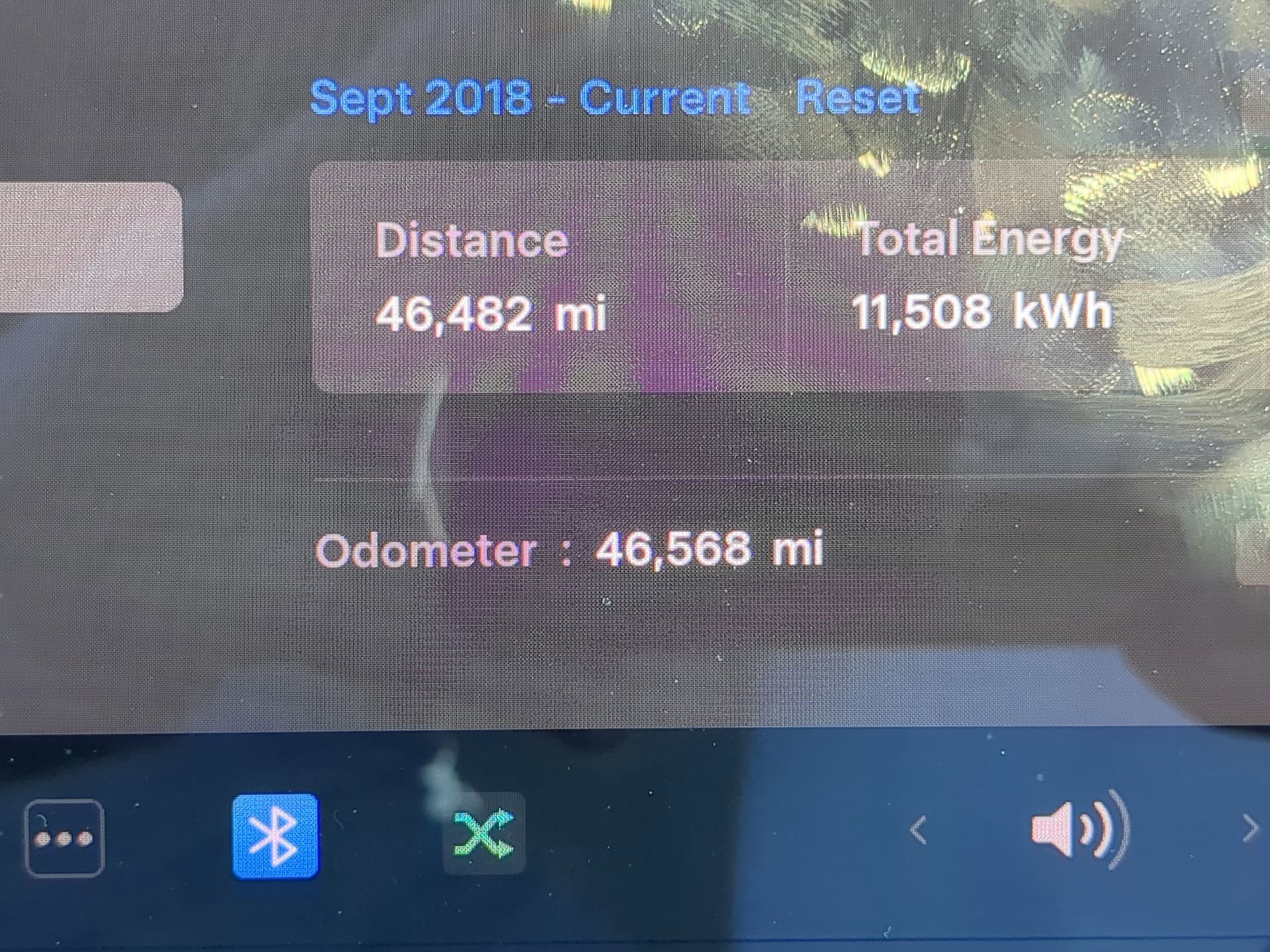
Task: Lower volume with the left arrow
Action: (x=917, y=830)
